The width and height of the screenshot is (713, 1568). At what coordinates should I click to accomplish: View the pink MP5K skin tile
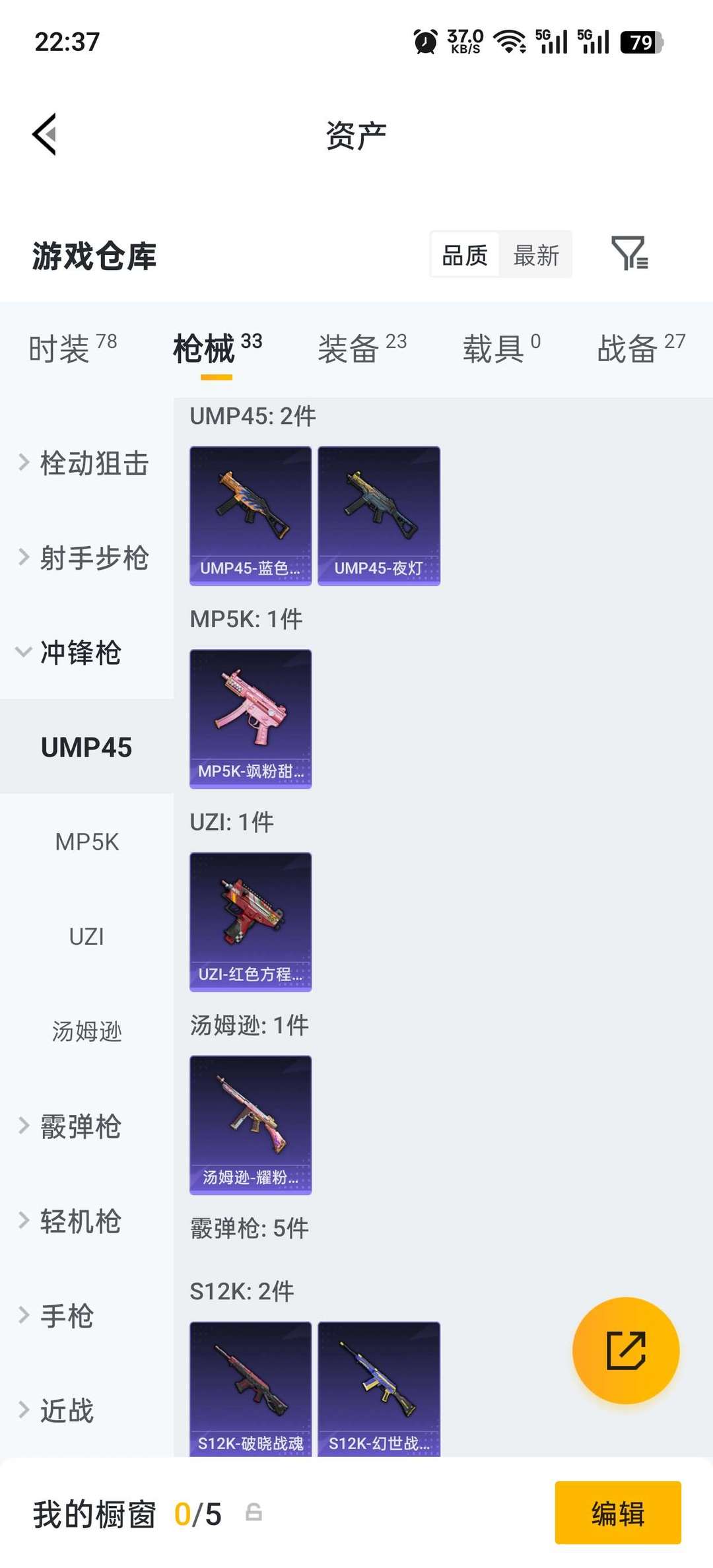pos(250,719)
